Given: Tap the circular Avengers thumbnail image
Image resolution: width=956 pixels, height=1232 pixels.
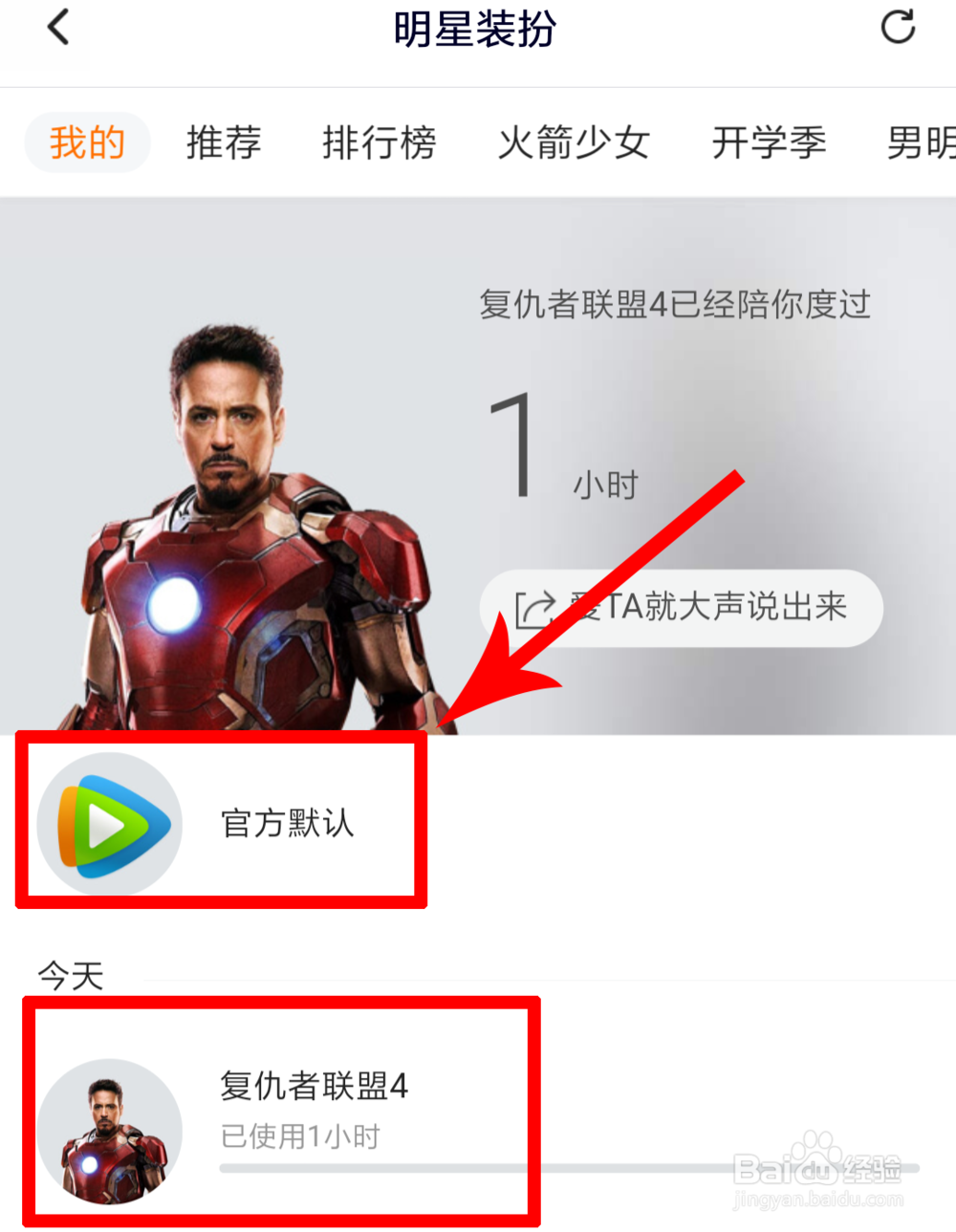Looking at the screenshot, I should 108,1130.
